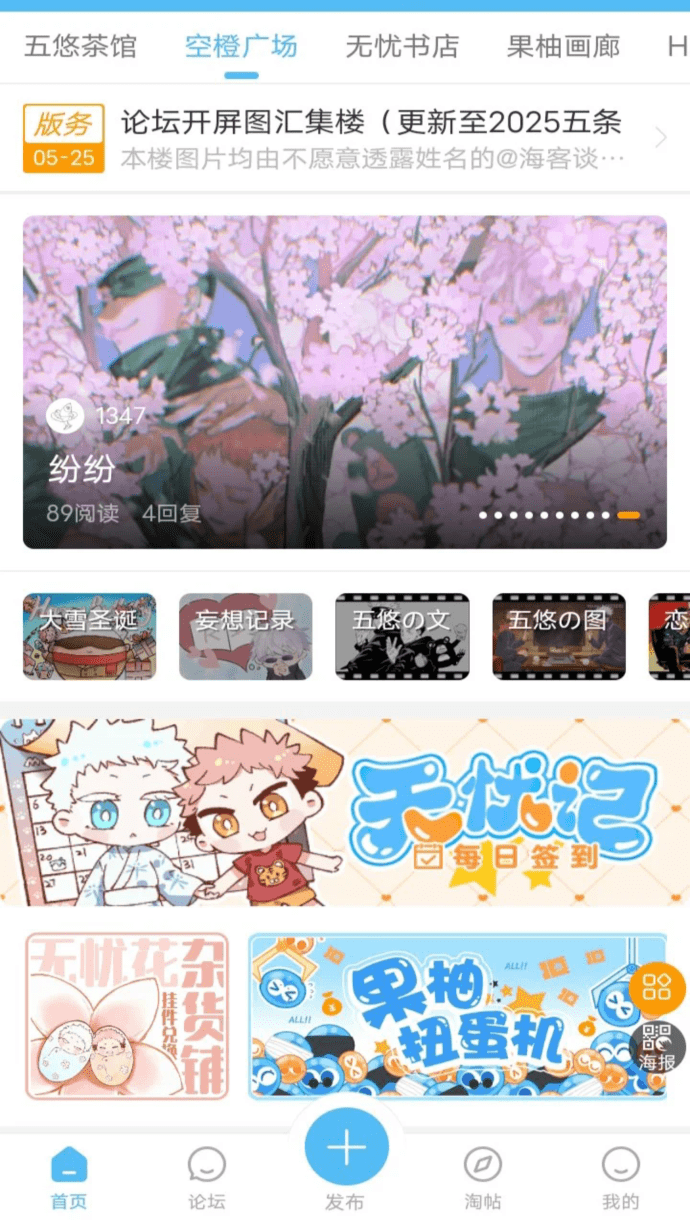
Task: Open the 无忧花杂货铺 banner
Action: (127, 1016)
